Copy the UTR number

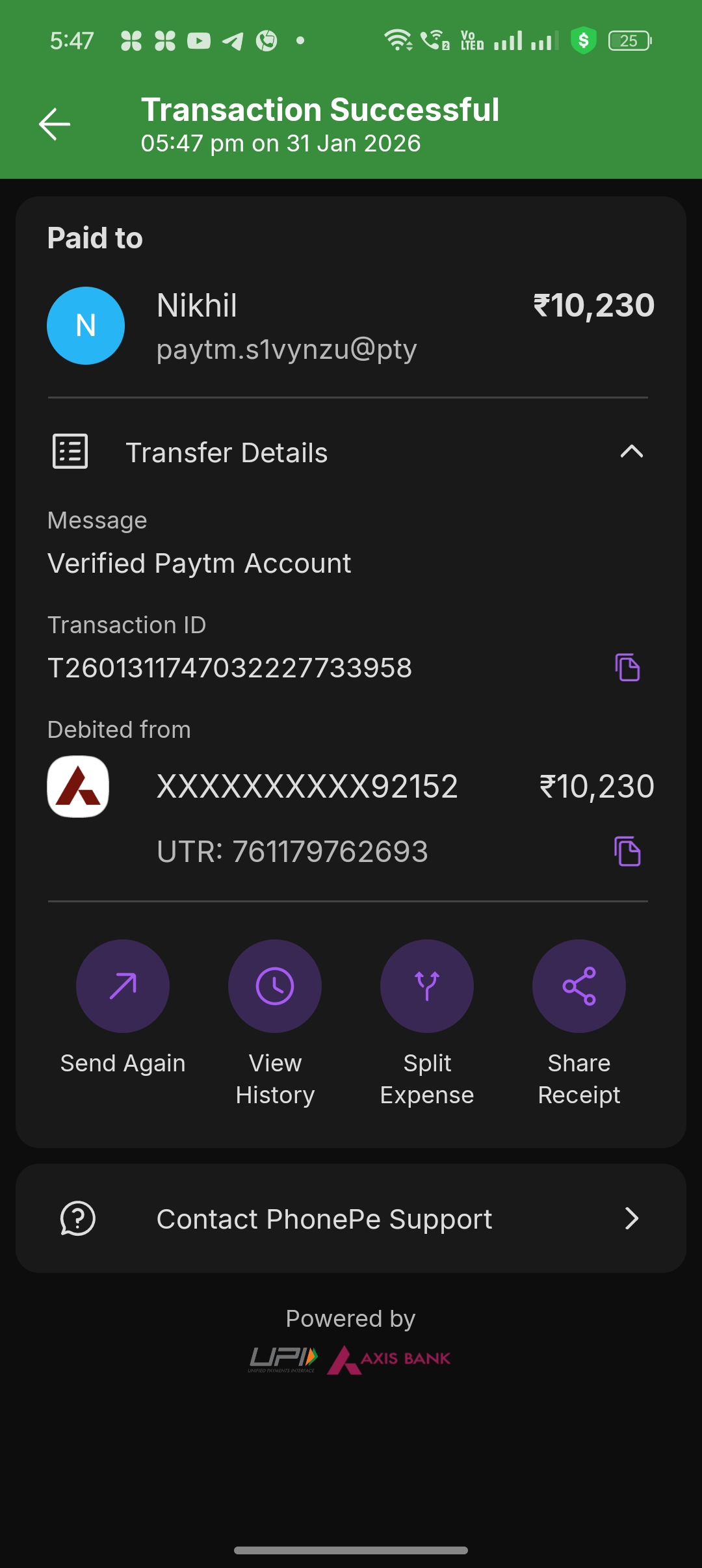(x=627, y=852)
